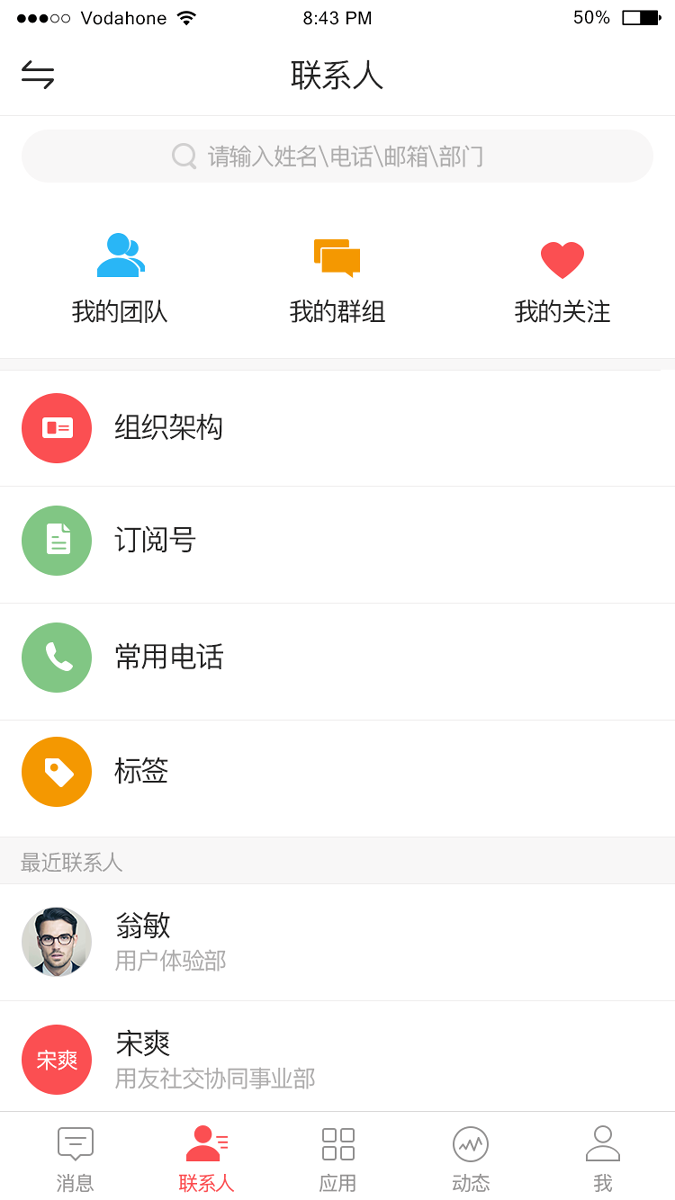Switch to the 消息 messages tab
Viewport: 675px width, 1200px height.
[75, 1158]
